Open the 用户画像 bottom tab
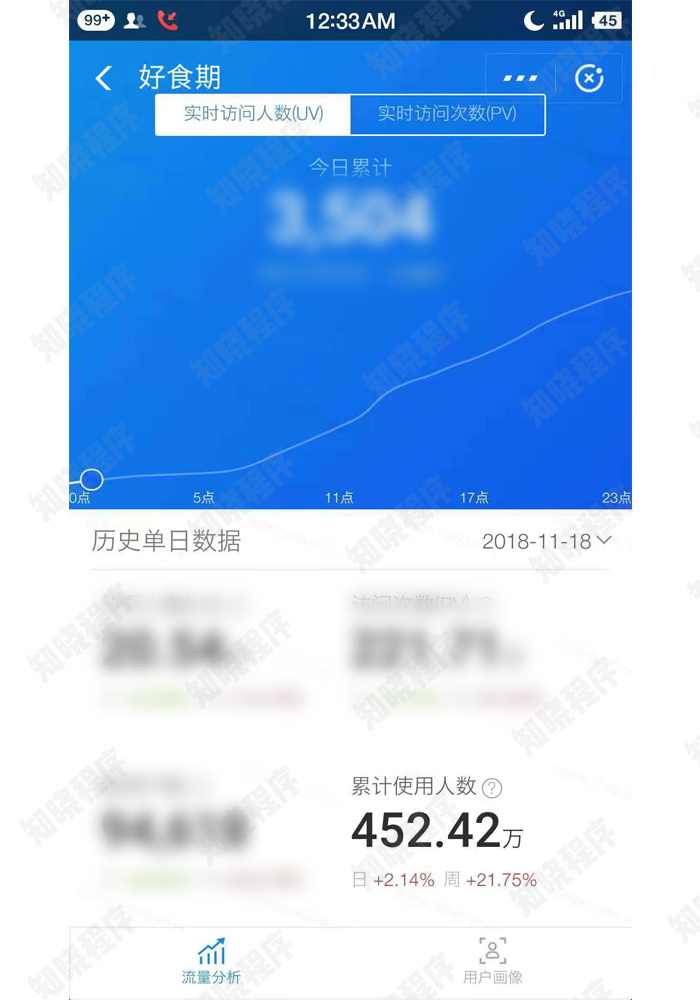This screenshot has width=700, height=1000. 492,961
